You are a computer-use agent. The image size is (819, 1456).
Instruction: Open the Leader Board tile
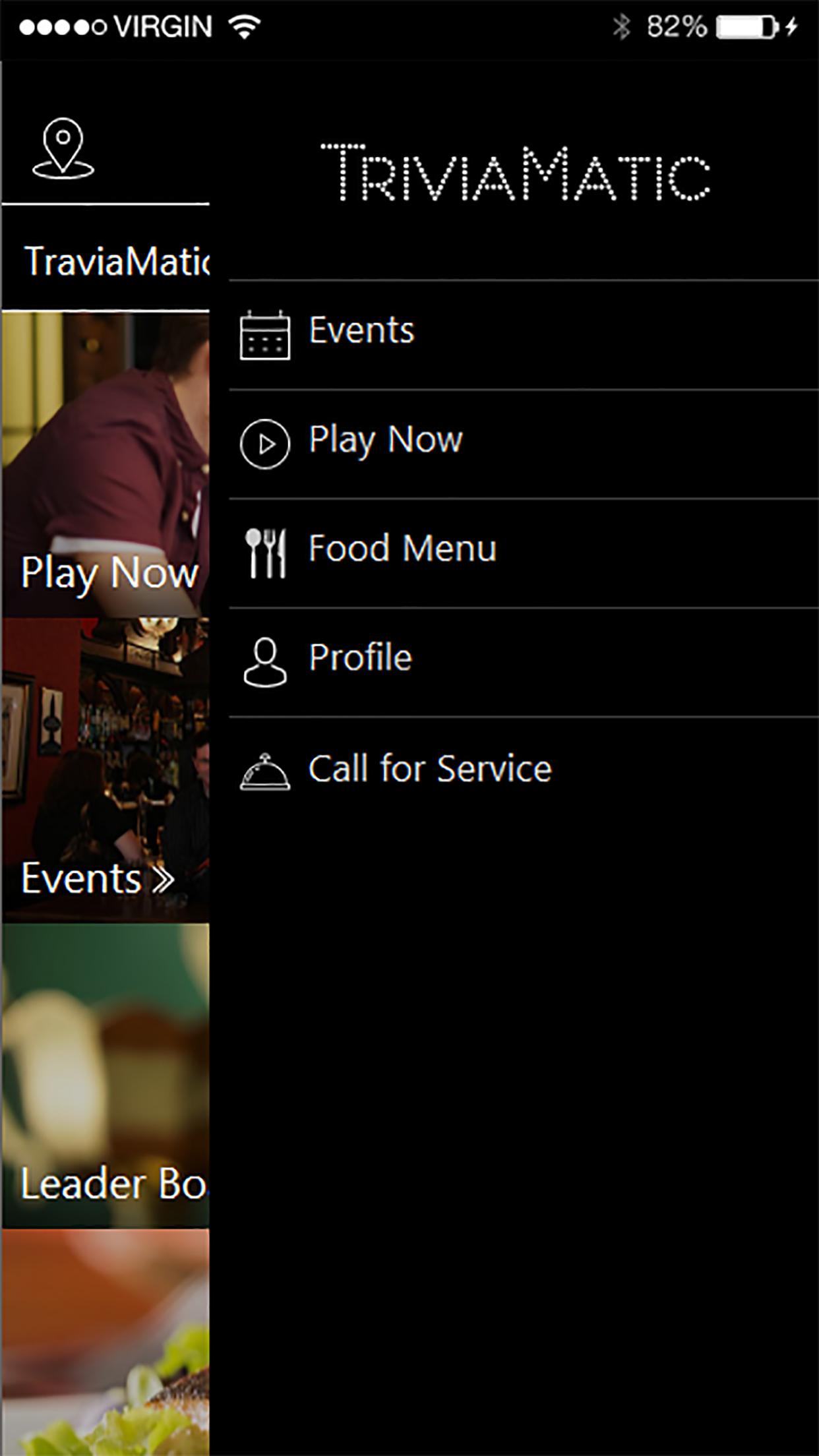click(x=106, y=1075)
